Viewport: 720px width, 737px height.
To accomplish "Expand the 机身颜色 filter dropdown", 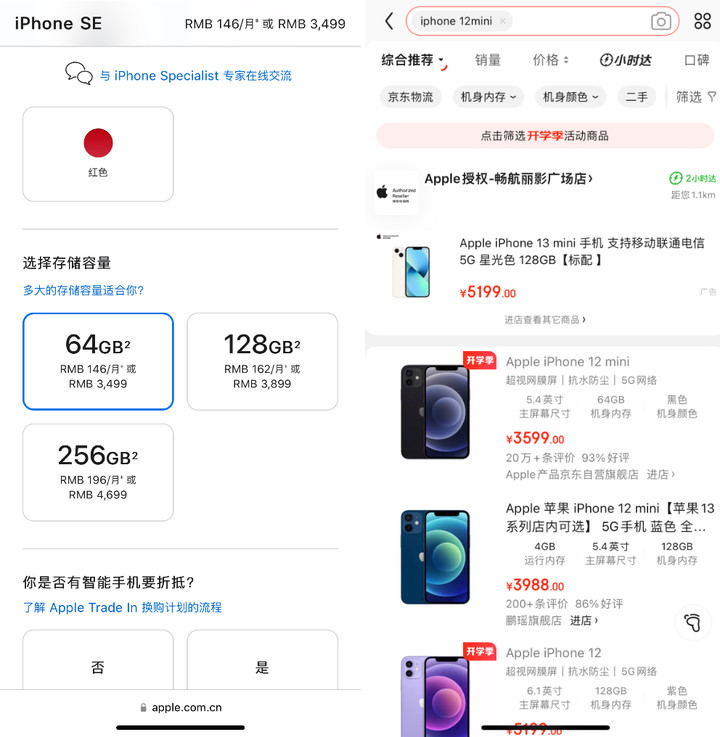I will click(x=571, y=97).
